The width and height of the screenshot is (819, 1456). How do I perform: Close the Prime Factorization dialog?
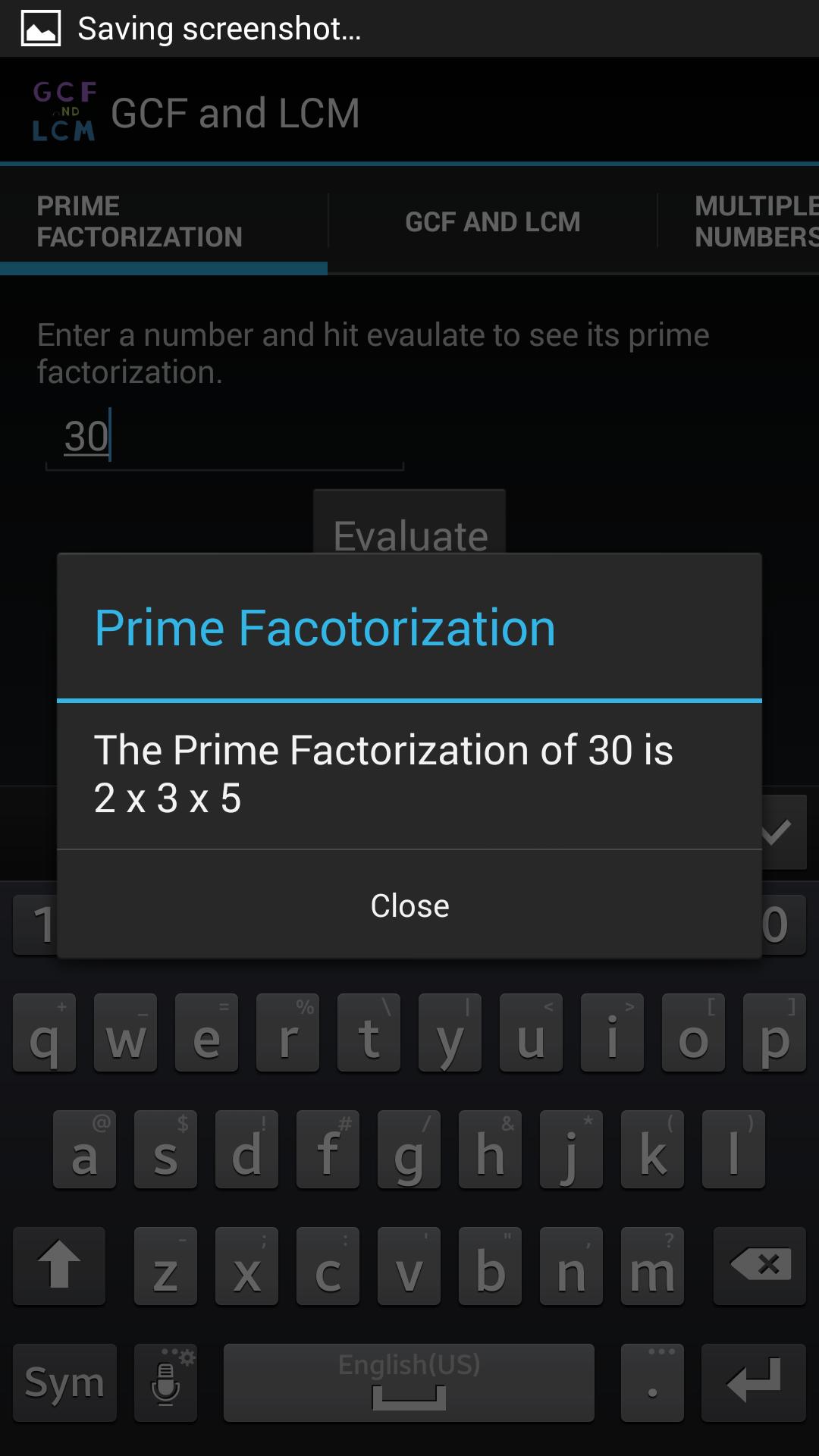point(409,905)
